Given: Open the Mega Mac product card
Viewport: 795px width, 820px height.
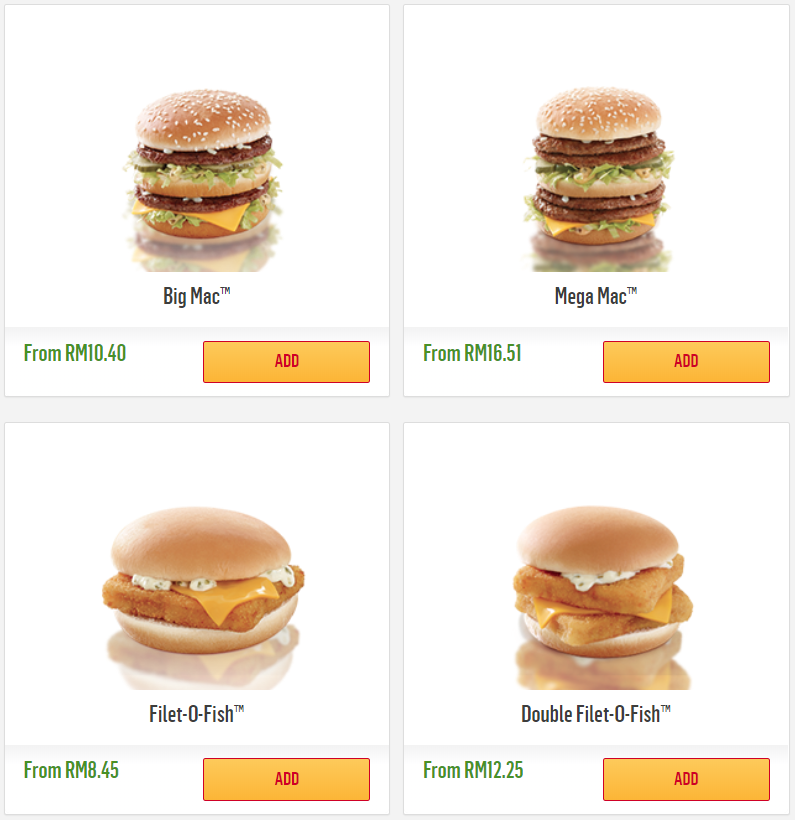Looking at the screenshot, I should tap(596, 180).
